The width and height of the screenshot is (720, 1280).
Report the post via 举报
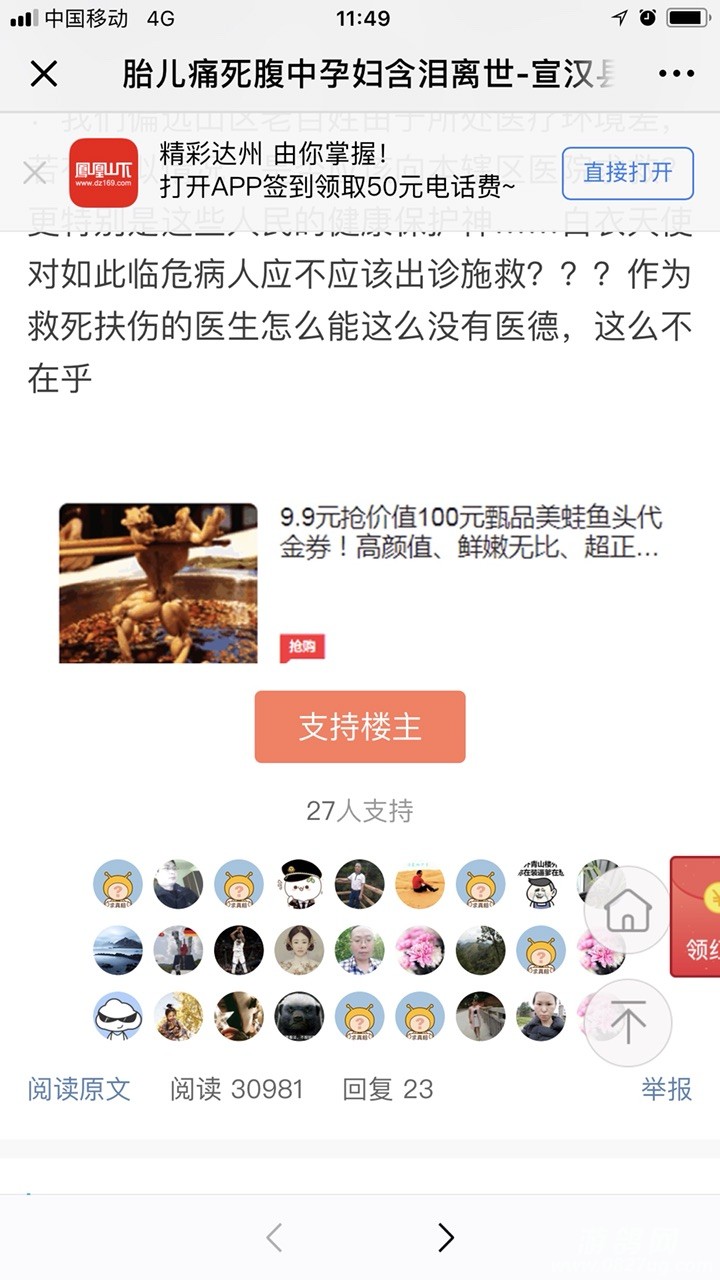pyautogui.click(x=666, y=1089)
